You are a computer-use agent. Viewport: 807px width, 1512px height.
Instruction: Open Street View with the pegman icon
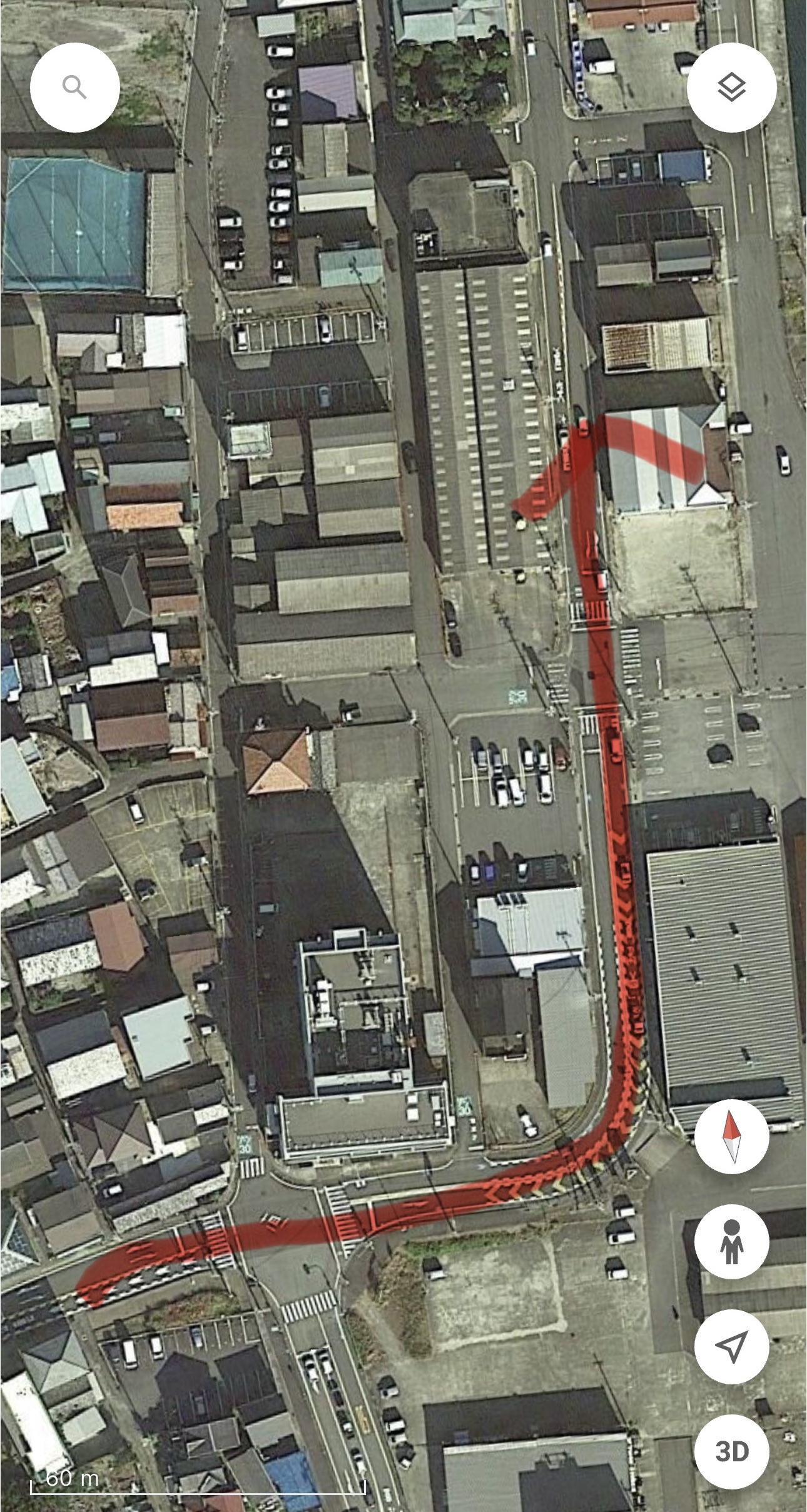731,1241
